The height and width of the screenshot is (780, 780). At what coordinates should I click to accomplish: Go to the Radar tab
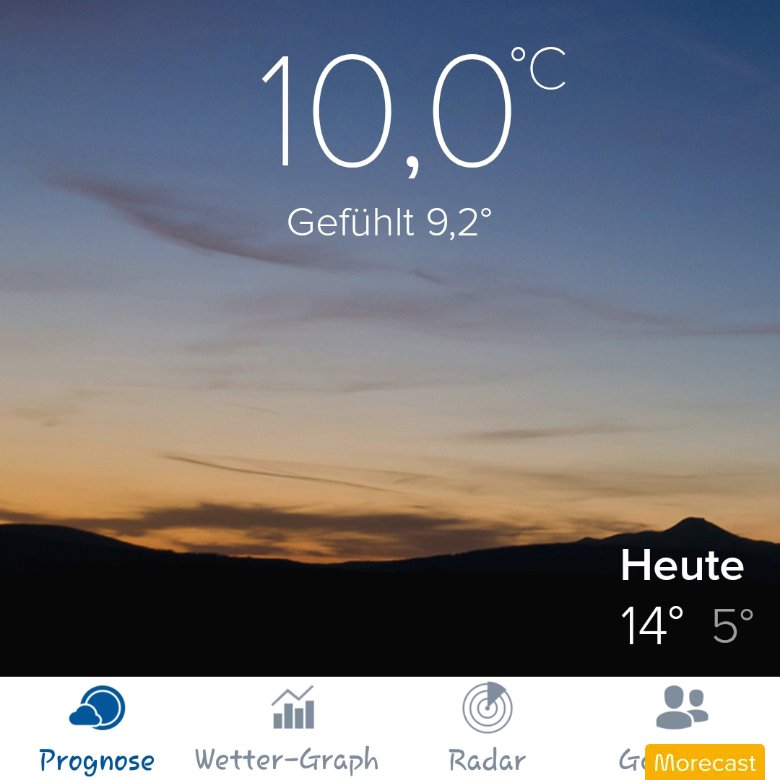point(487,729)
